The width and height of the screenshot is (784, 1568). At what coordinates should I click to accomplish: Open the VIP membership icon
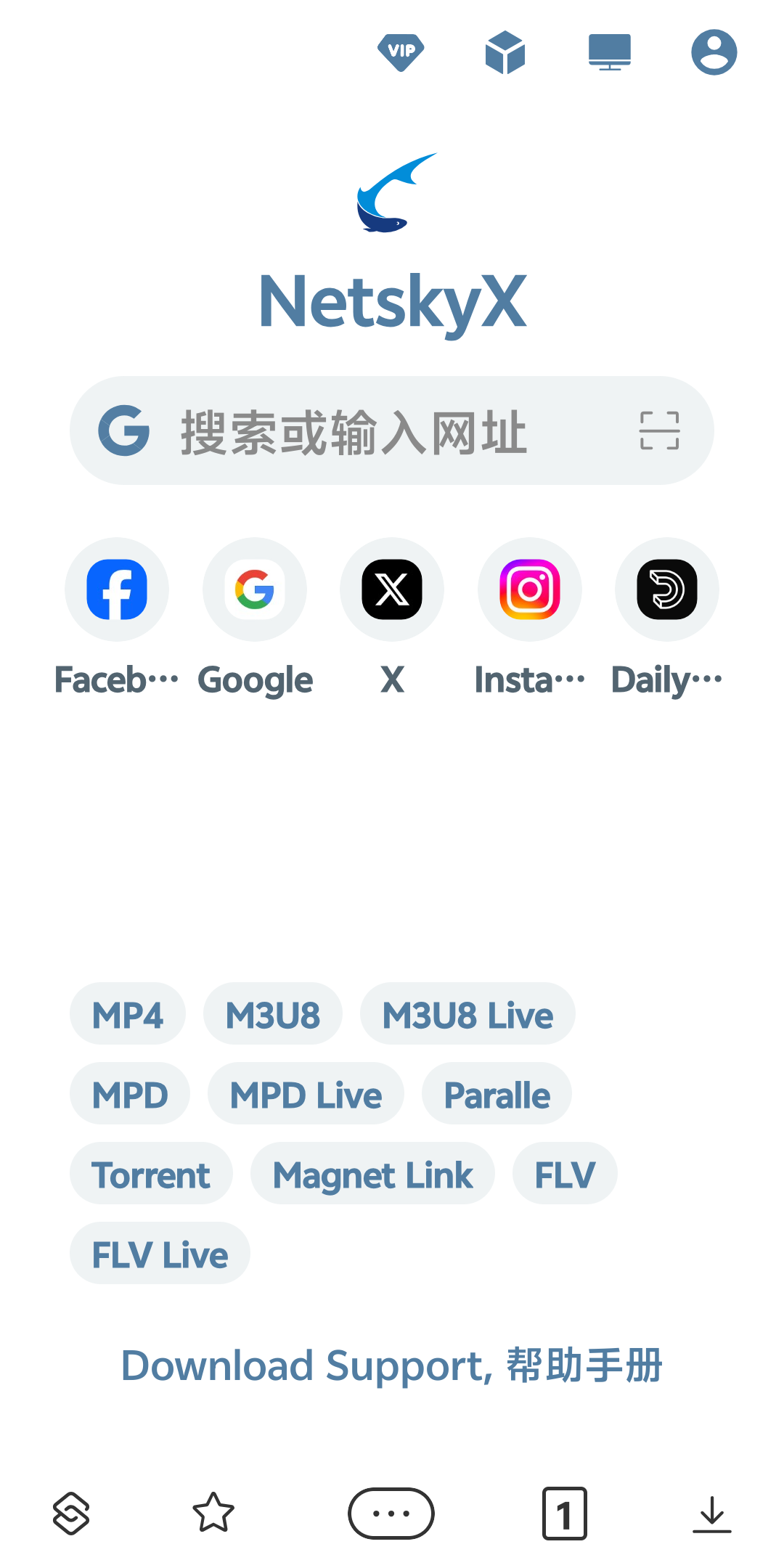[x=401, y=51]
